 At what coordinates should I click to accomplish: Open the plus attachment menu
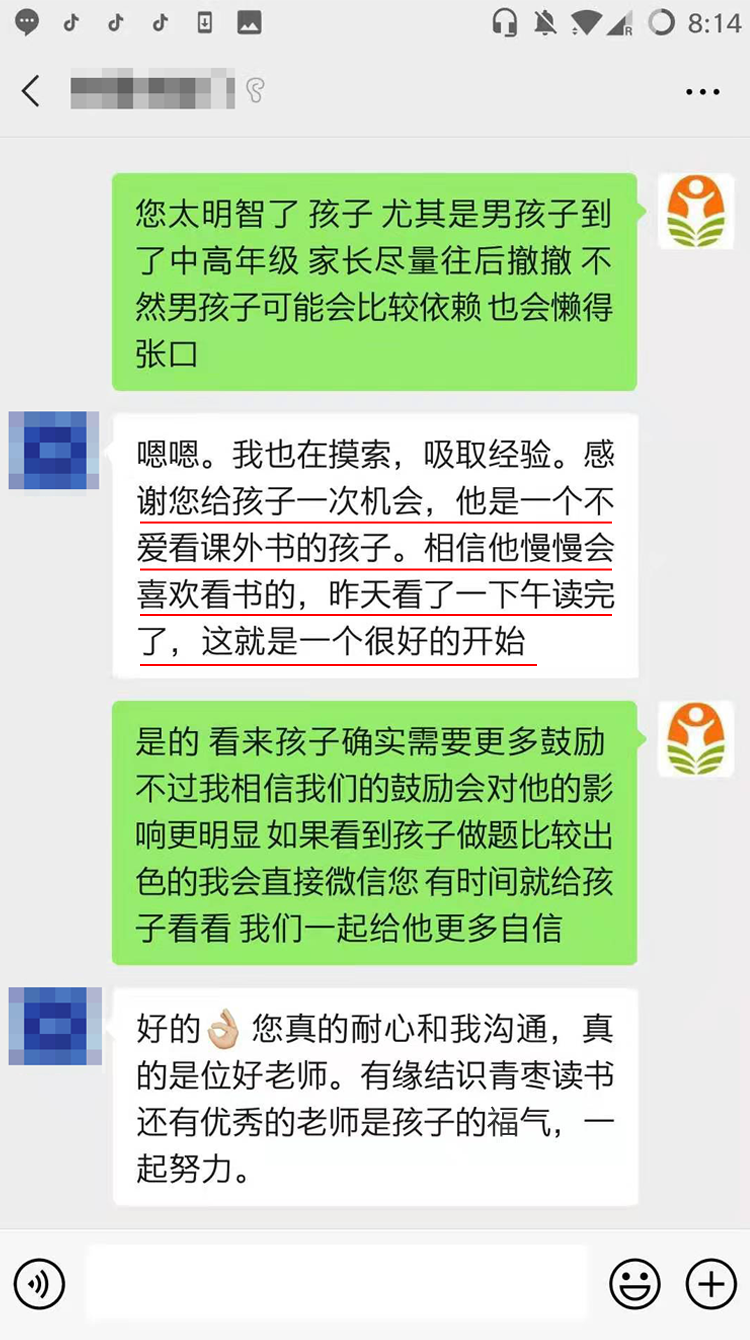tap(710, 1283)
